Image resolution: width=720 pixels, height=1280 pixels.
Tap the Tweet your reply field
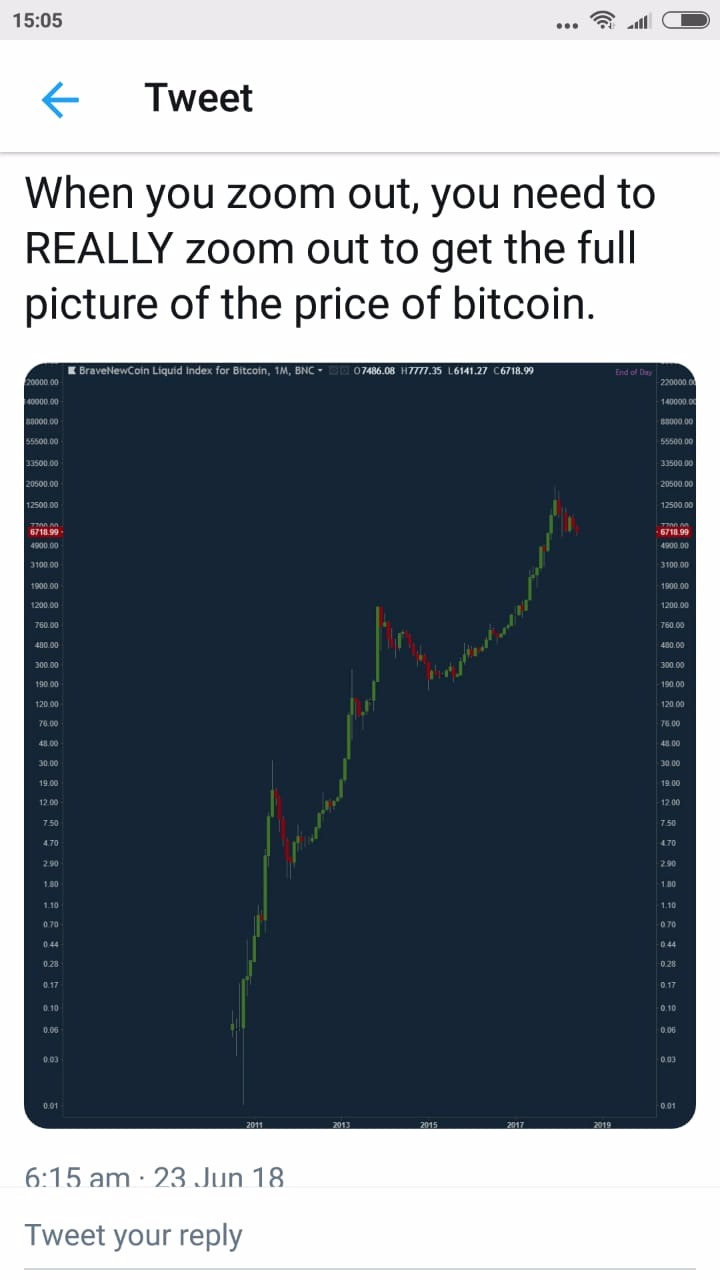coord(360,1235)
